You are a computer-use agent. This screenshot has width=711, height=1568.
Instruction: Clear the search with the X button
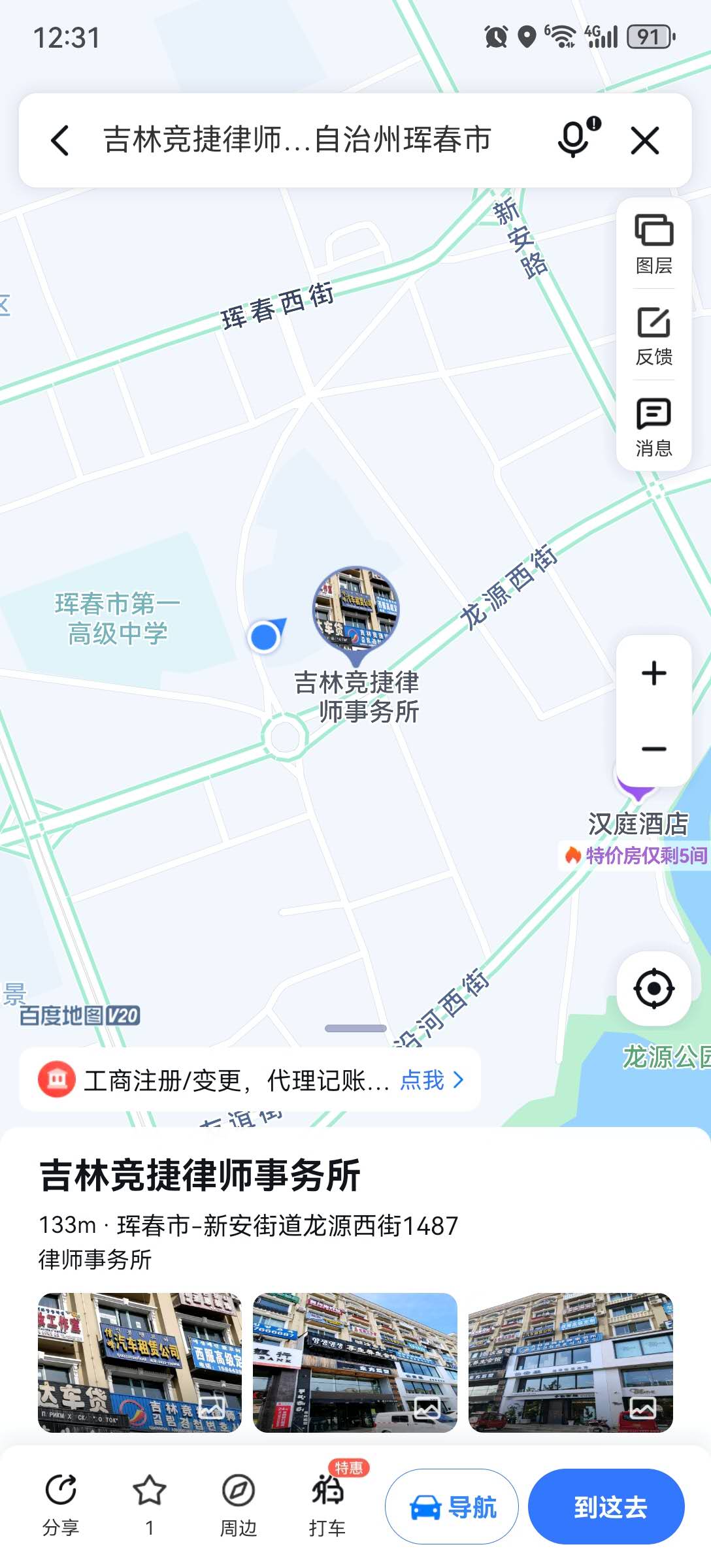645,140
